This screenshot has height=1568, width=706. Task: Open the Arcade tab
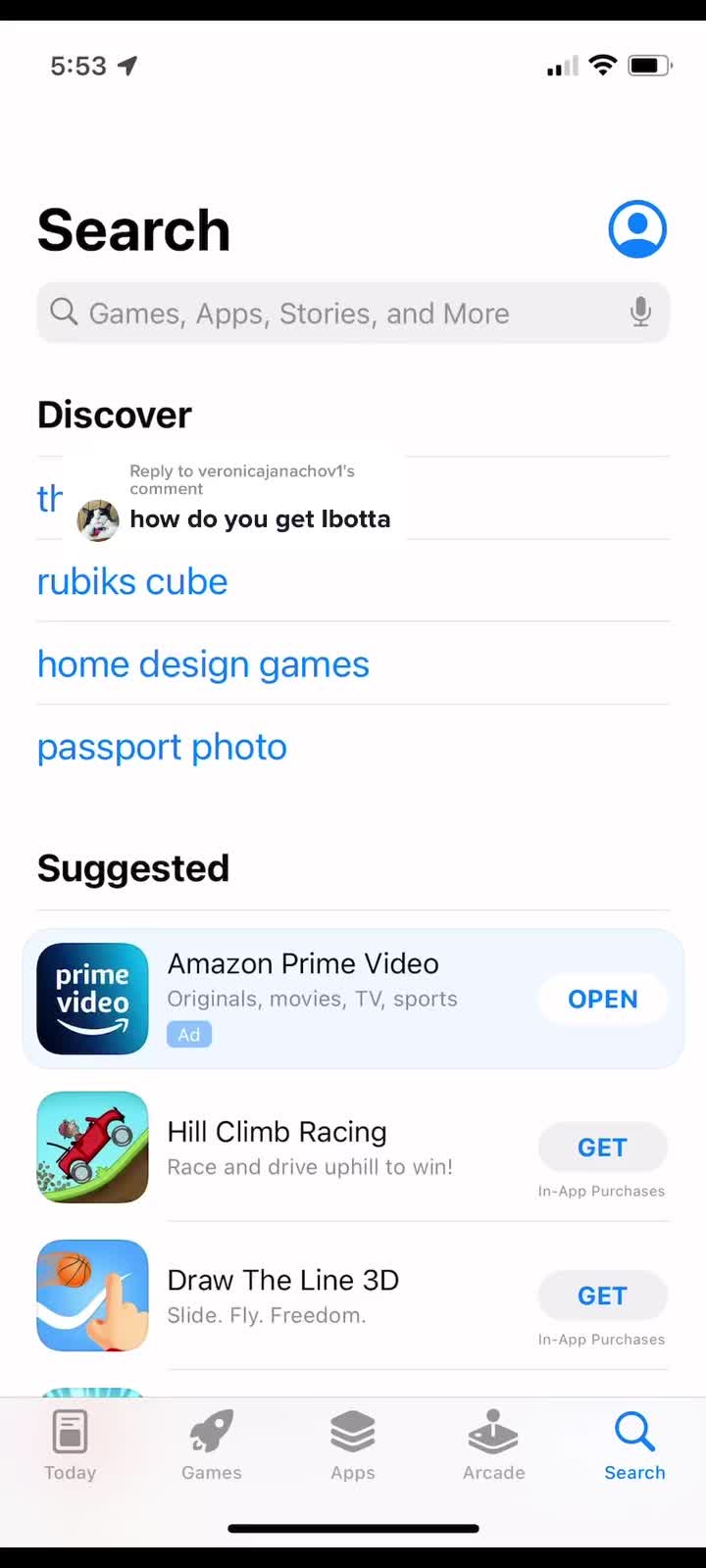[494, 1445]
